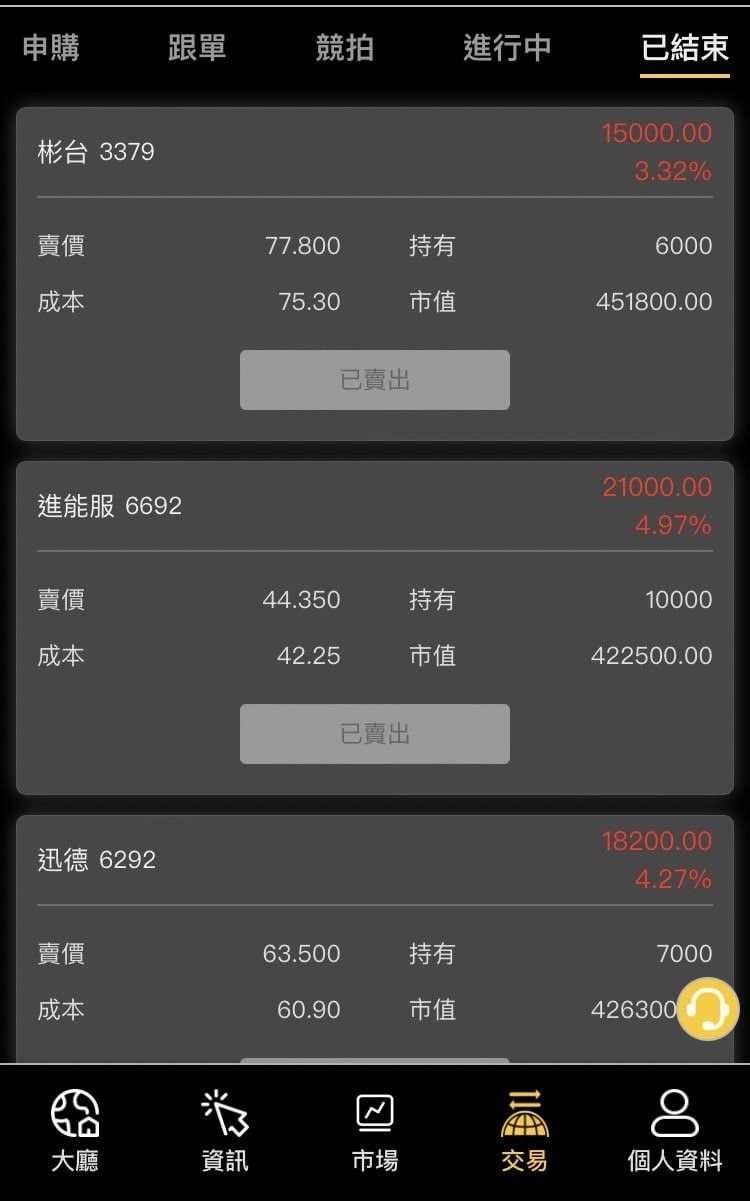Open 資訊 in bottom navigation
Screen dimensions: 750x1201
(x=225, y=1130)
